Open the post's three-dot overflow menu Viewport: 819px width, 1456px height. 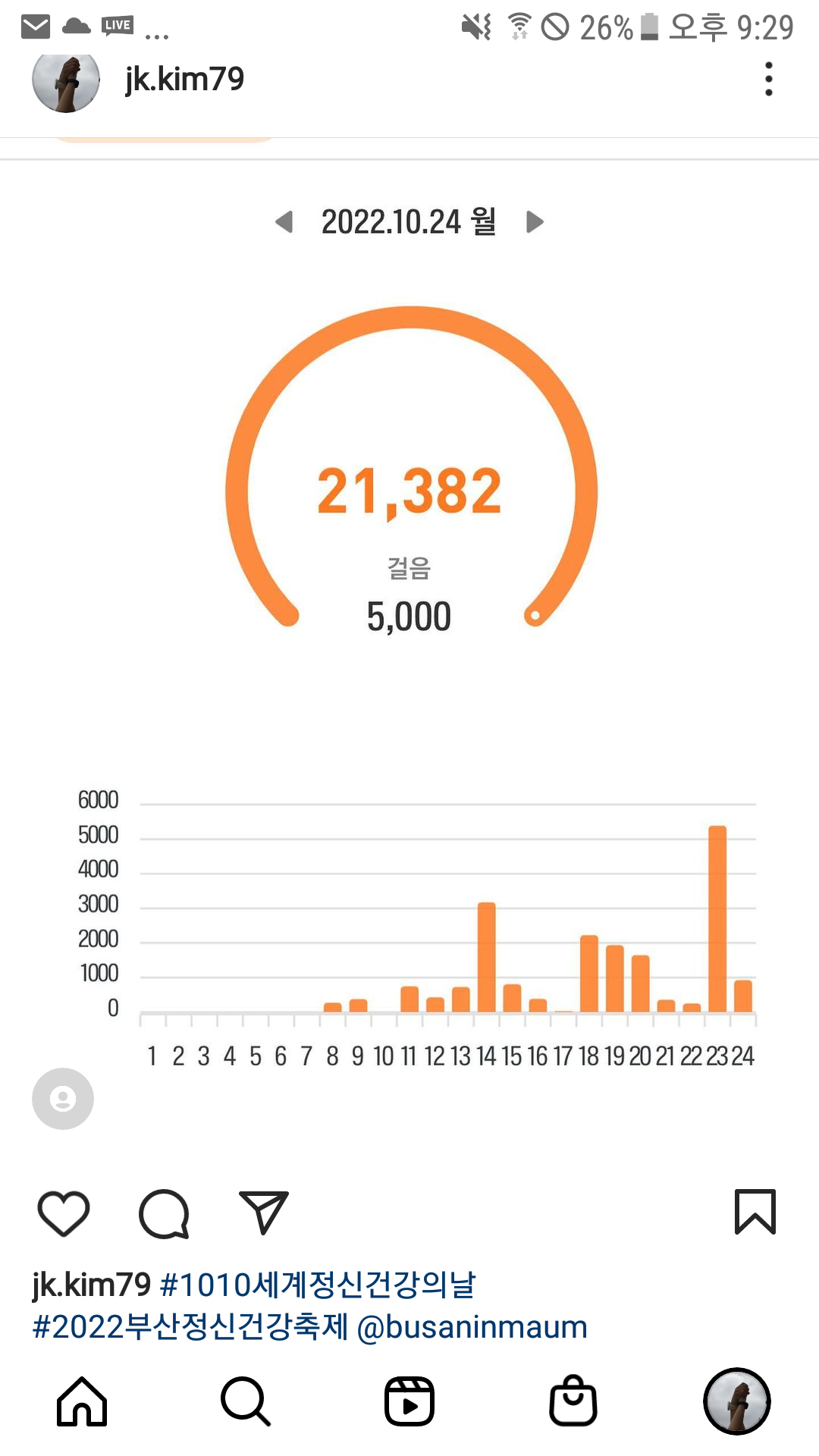[768, 79]
